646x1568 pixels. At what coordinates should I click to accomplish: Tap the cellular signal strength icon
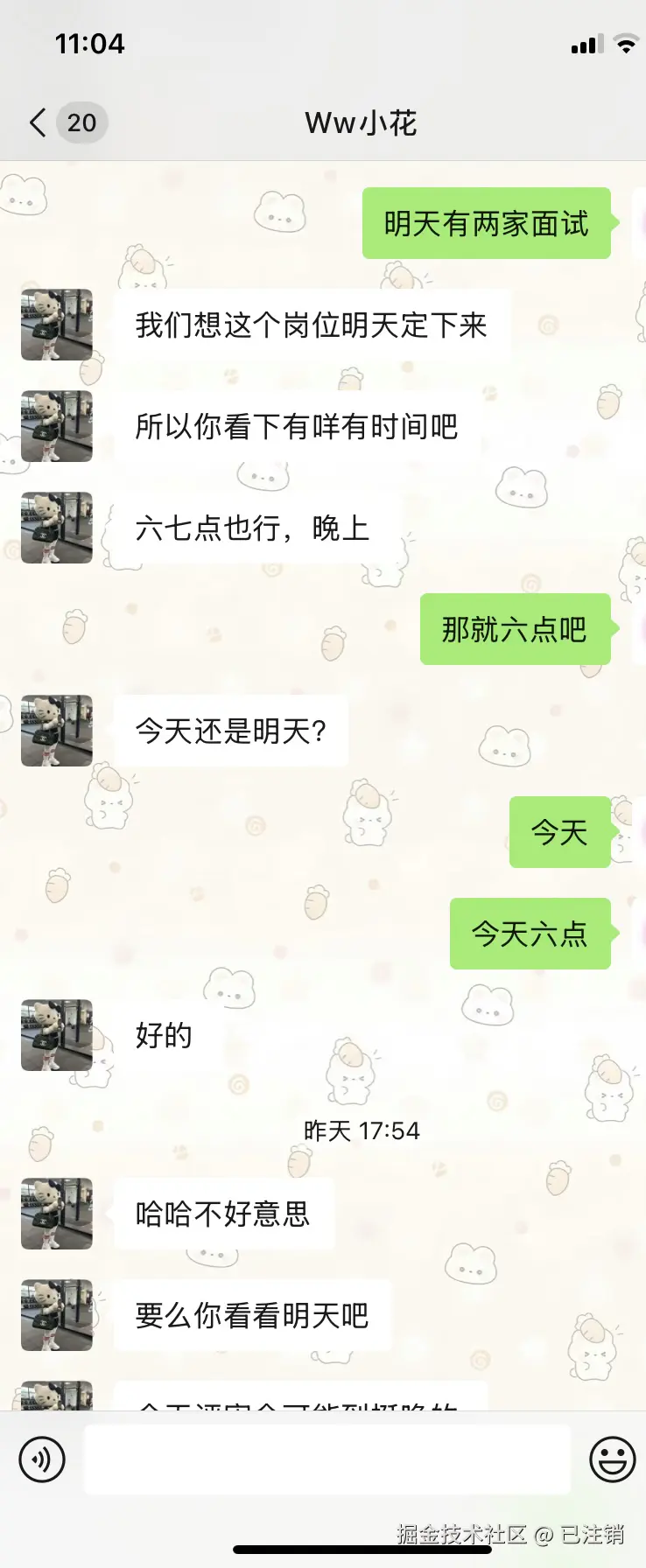point(585,44)
